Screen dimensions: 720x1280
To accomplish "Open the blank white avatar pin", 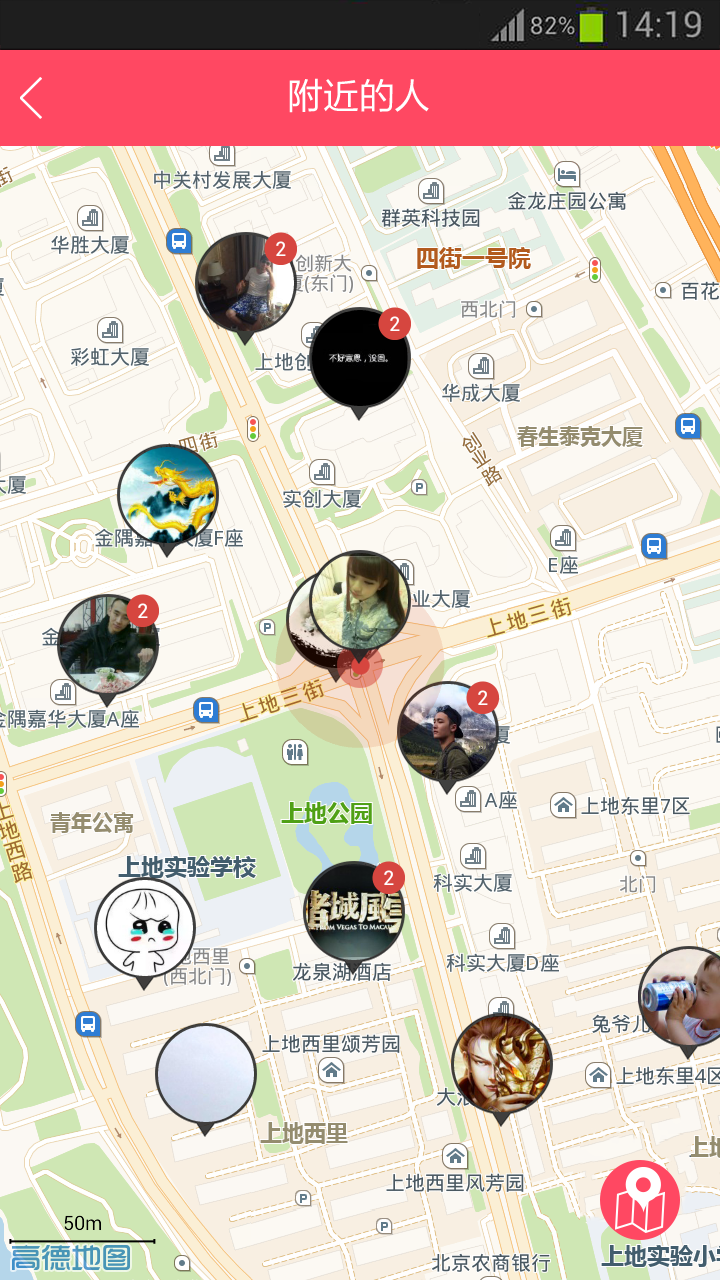I will click(205, 1073).
